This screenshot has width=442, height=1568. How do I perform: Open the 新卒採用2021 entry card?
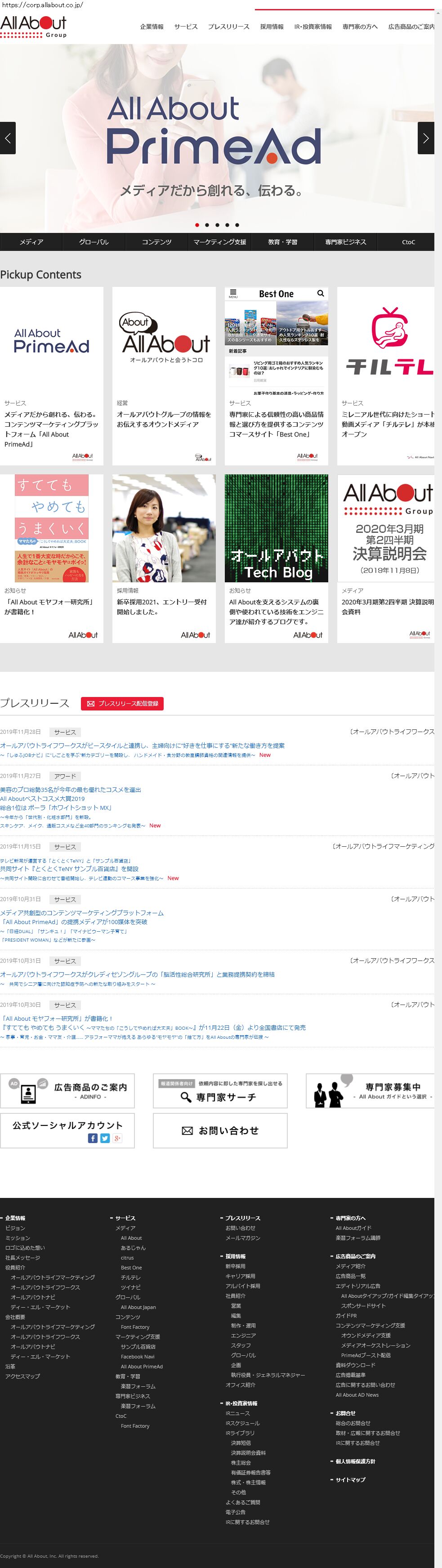[x=164, y=558]
